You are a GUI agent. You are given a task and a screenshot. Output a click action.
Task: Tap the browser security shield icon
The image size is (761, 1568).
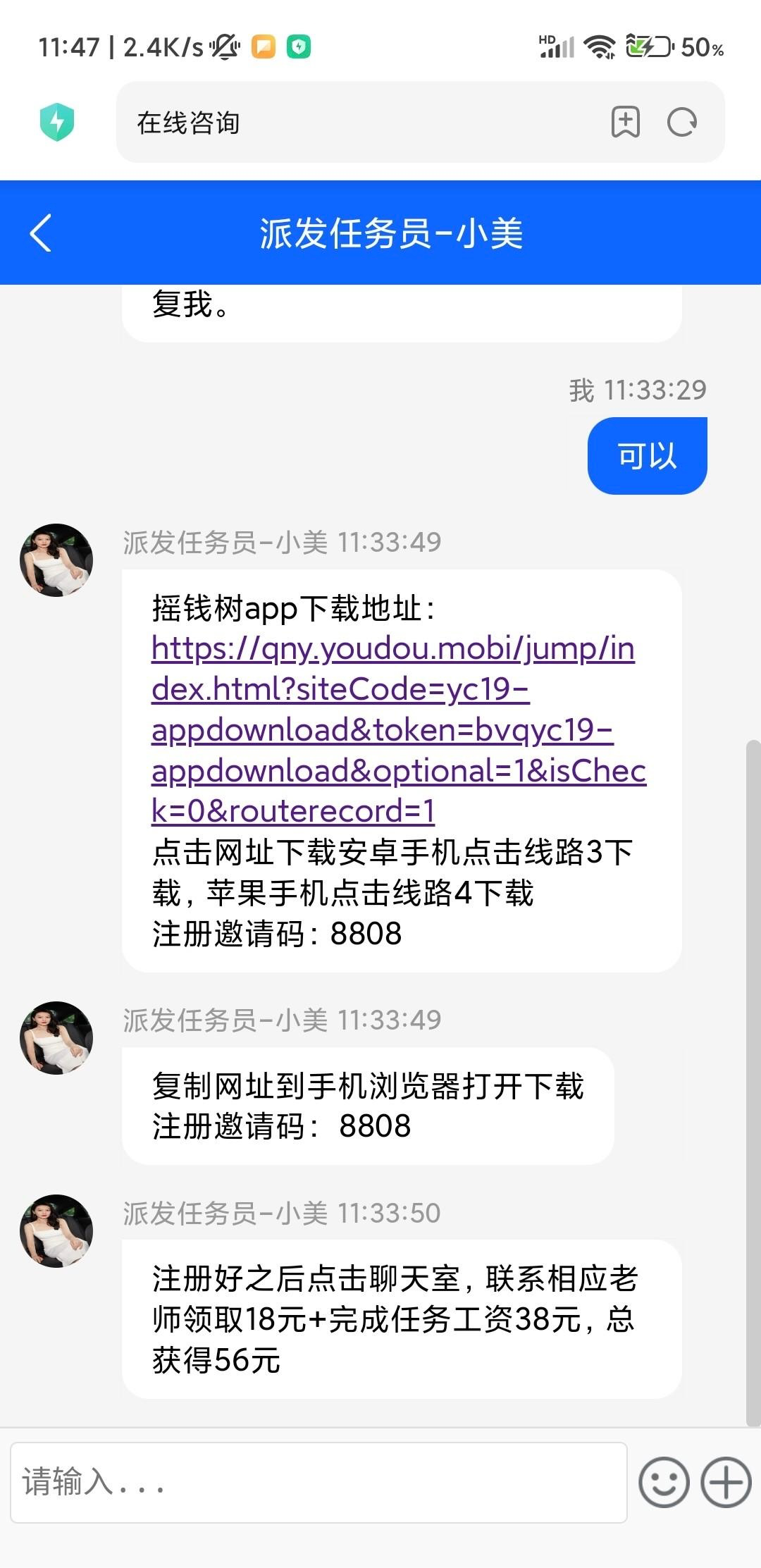[x=57, y=122]
